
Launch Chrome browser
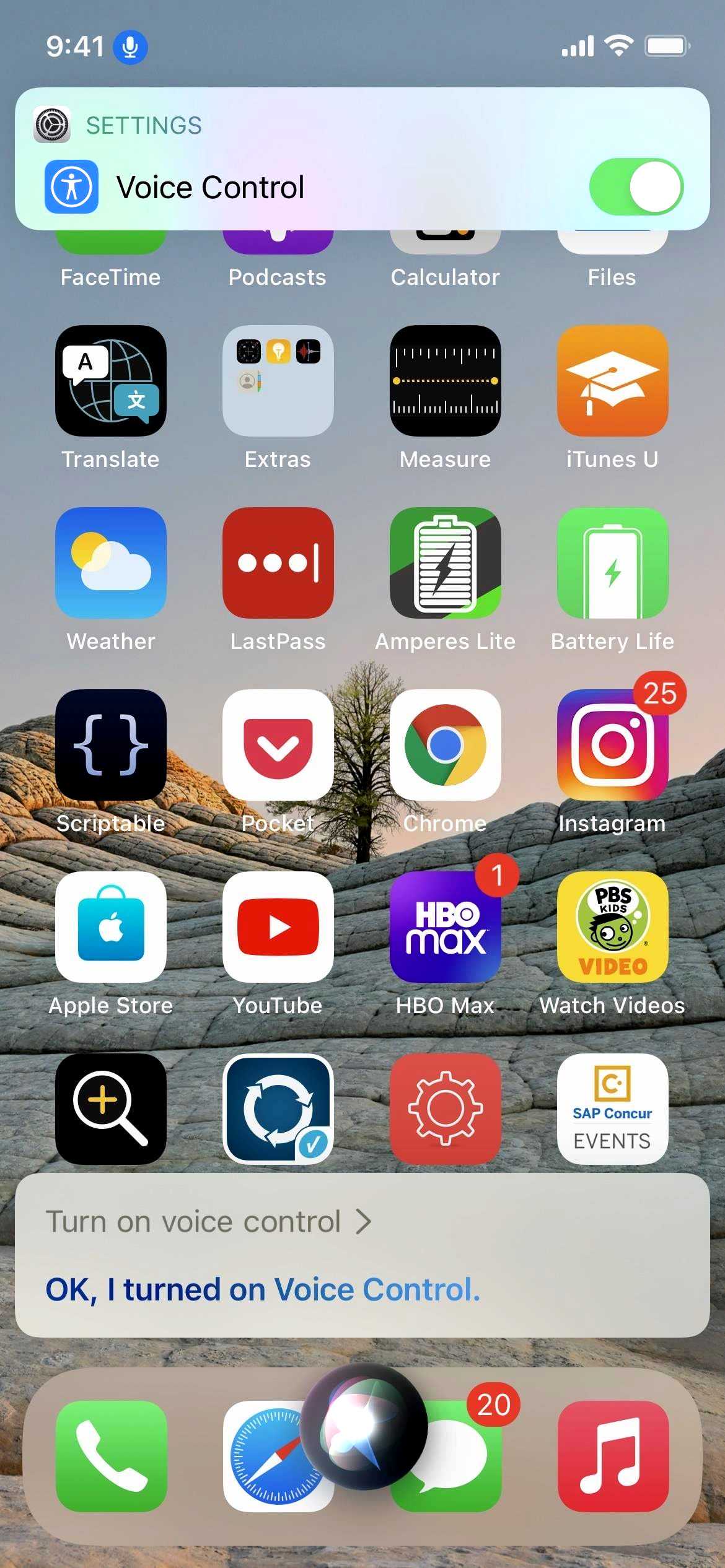click(x=445, y=744)
